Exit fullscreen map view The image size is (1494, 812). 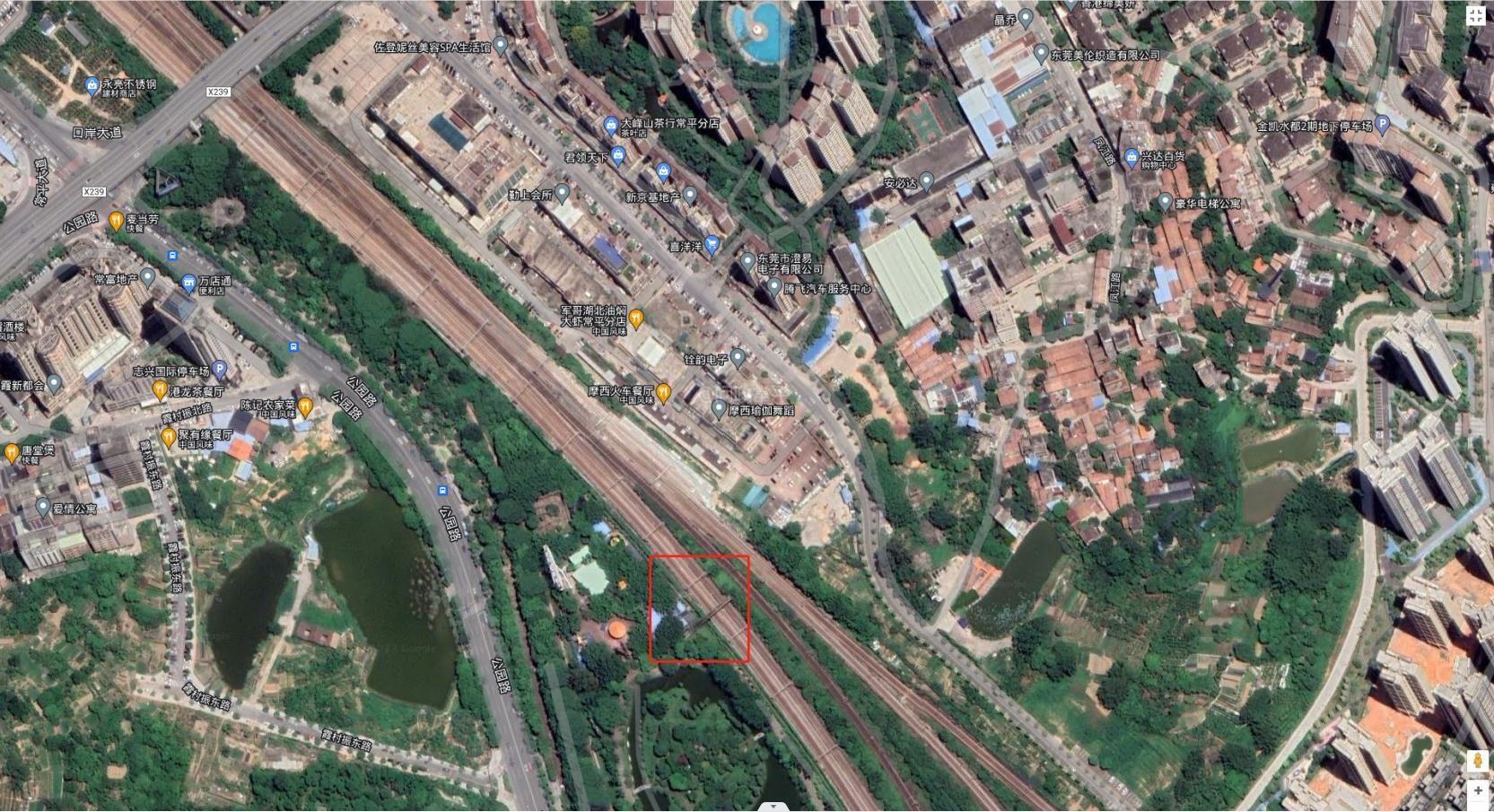(1476, 15)
